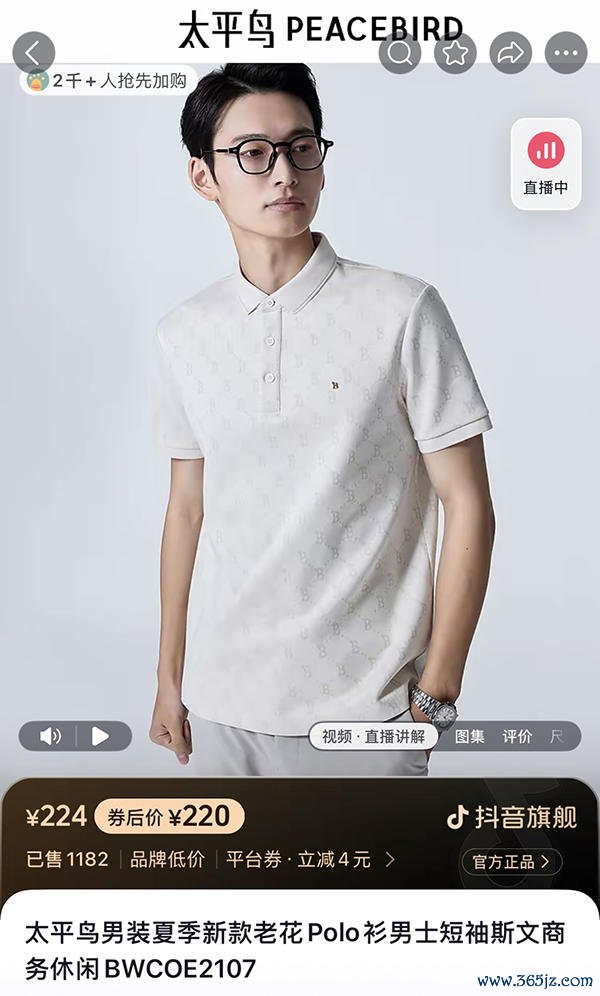
Task: Open the search magnifier icon
Action: point(400,53)
